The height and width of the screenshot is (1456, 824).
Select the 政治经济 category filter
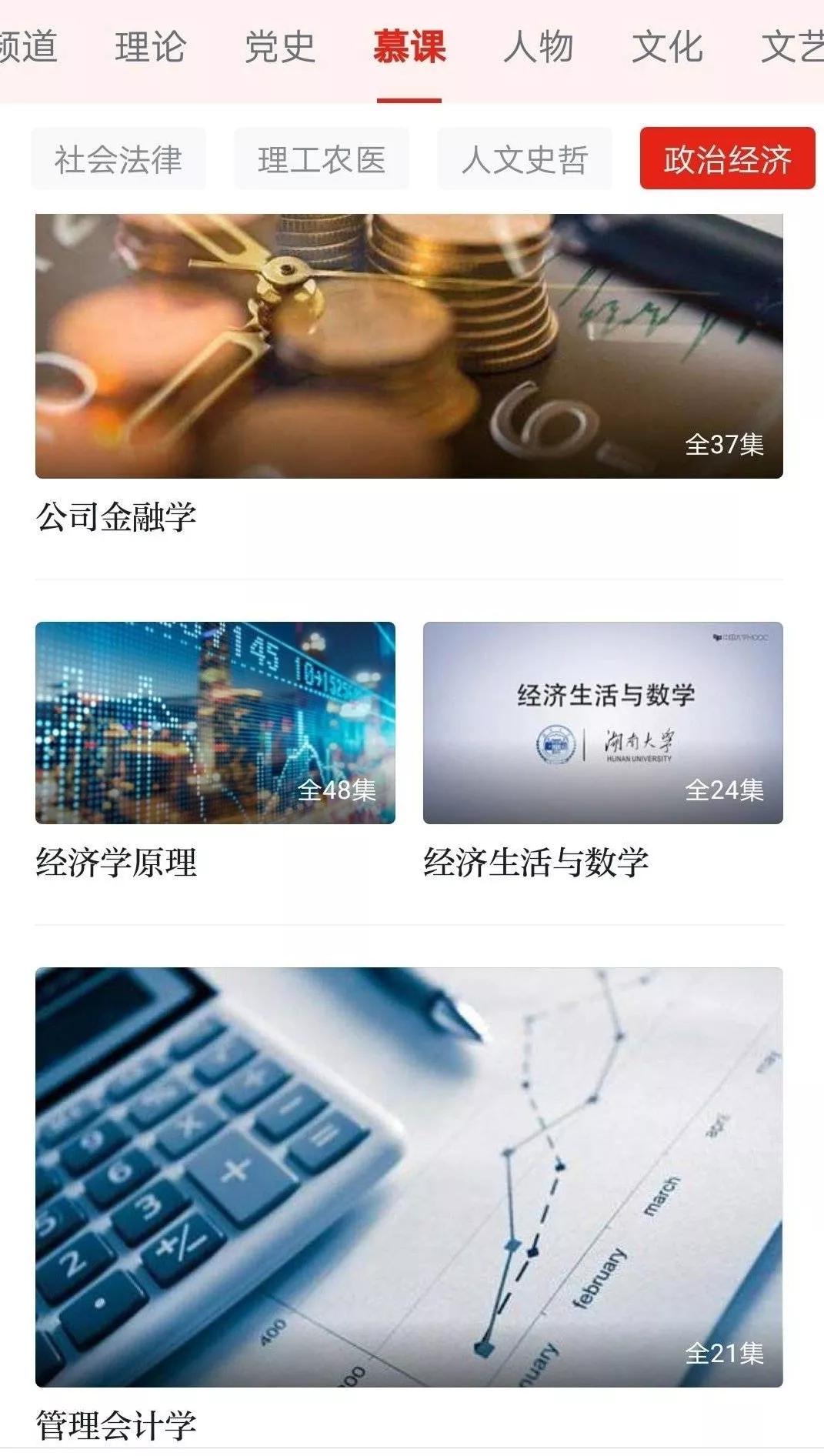(x=727, y=159)
